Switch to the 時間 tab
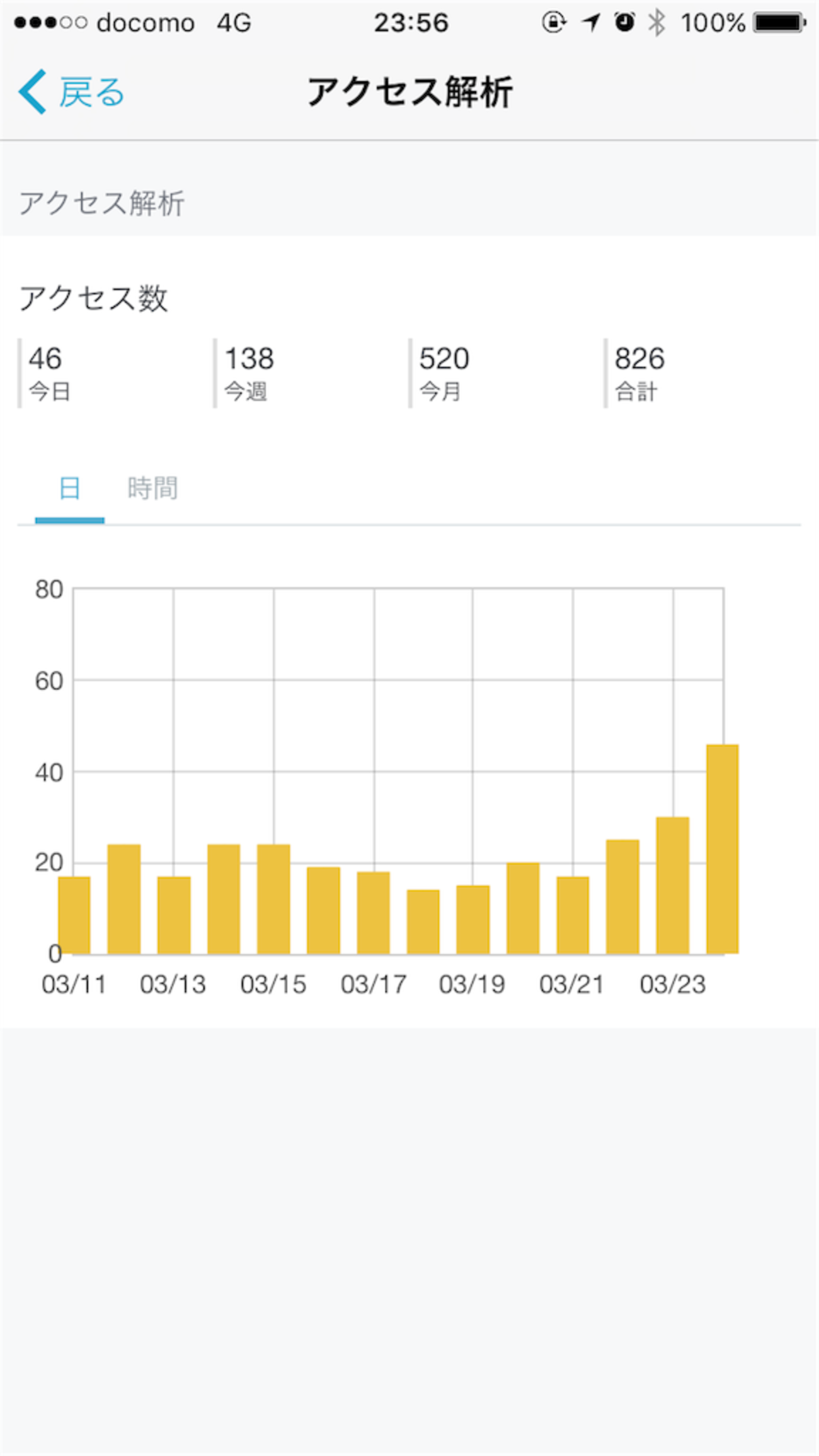 [x=152, y=489]
